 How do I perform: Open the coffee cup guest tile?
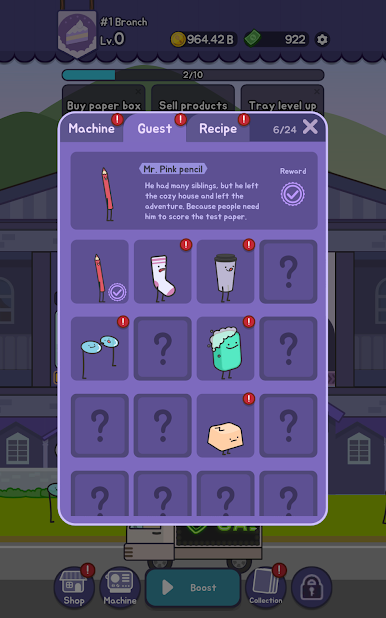226,272
